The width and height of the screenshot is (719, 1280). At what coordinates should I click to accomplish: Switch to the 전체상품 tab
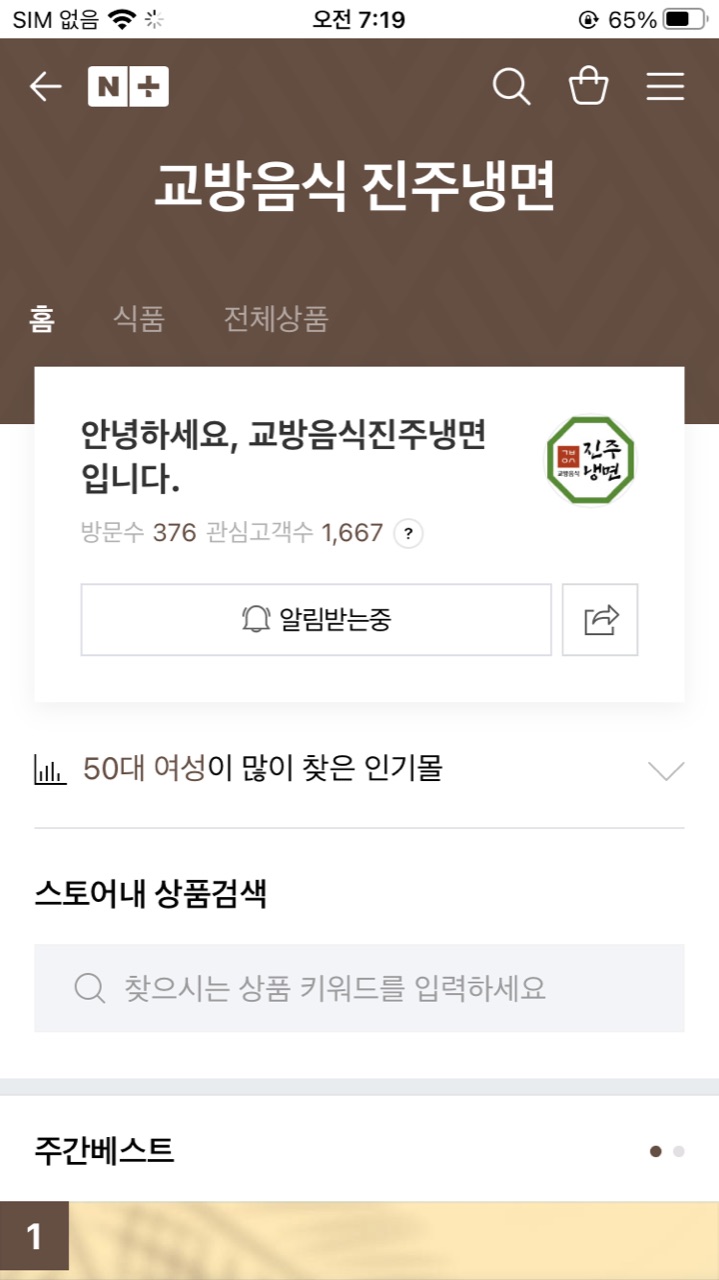coord(276,319)
